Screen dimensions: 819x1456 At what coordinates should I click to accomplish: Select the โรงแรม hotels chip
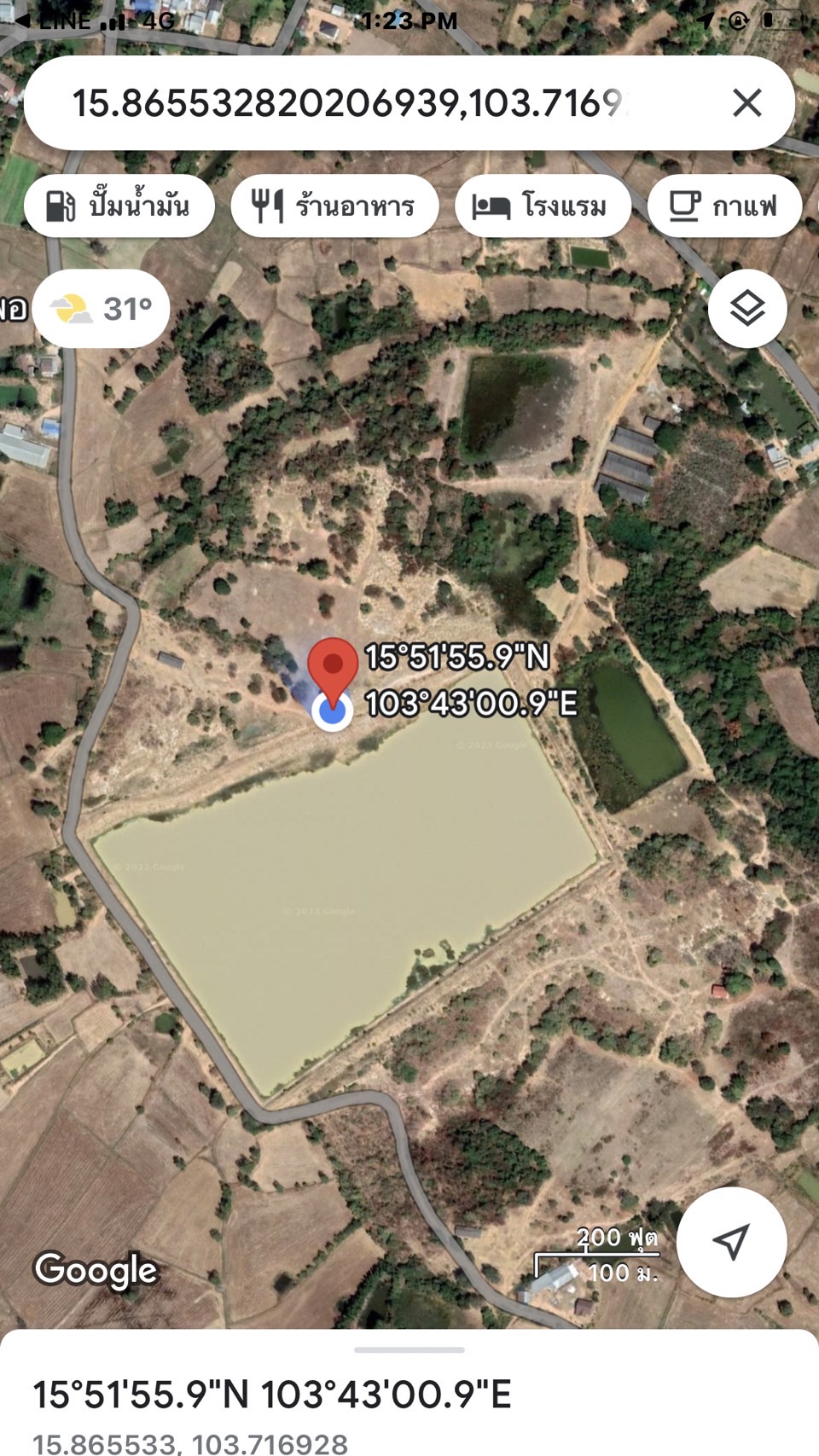543,206
